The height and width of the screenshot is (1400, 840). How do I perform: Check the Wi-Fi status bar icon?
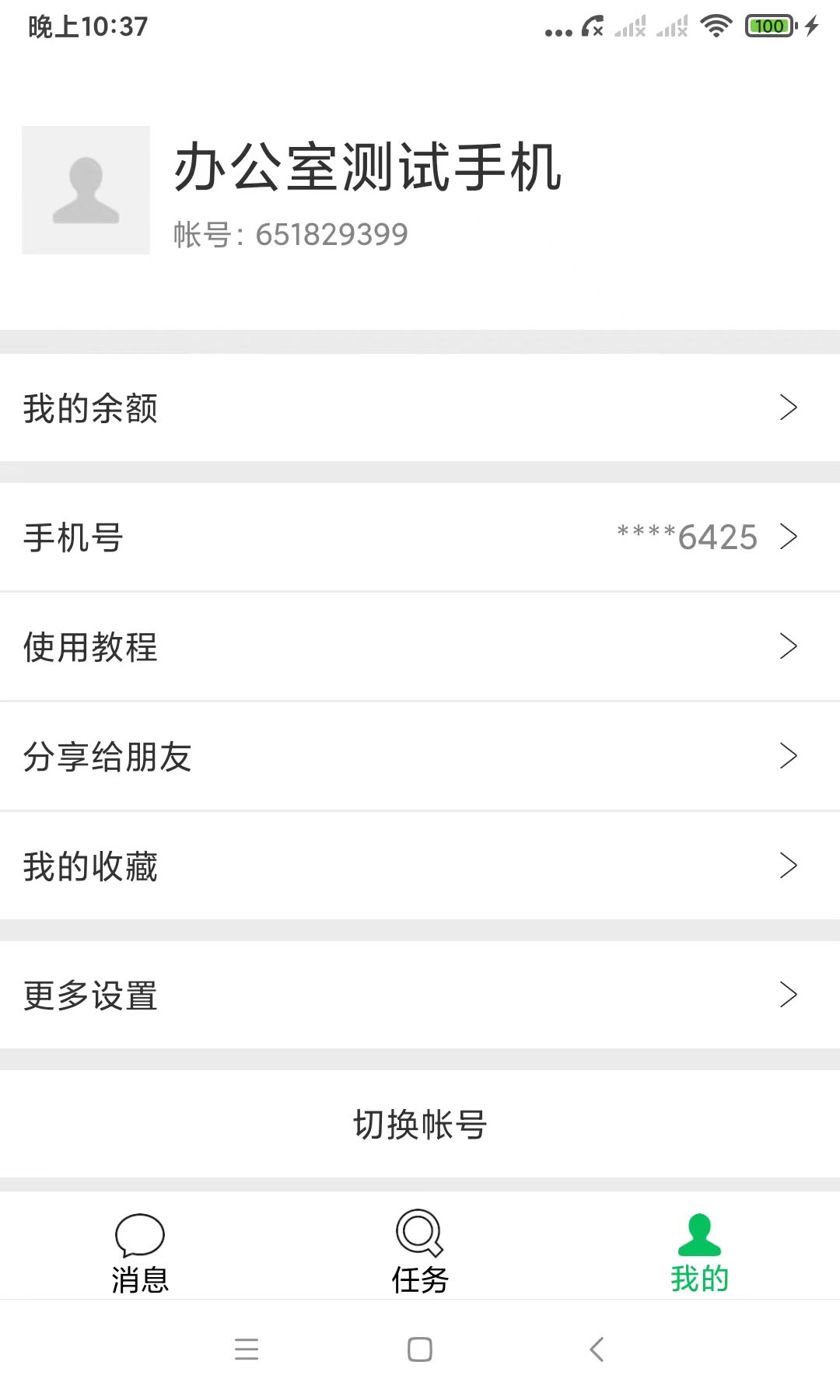[713, 26]
